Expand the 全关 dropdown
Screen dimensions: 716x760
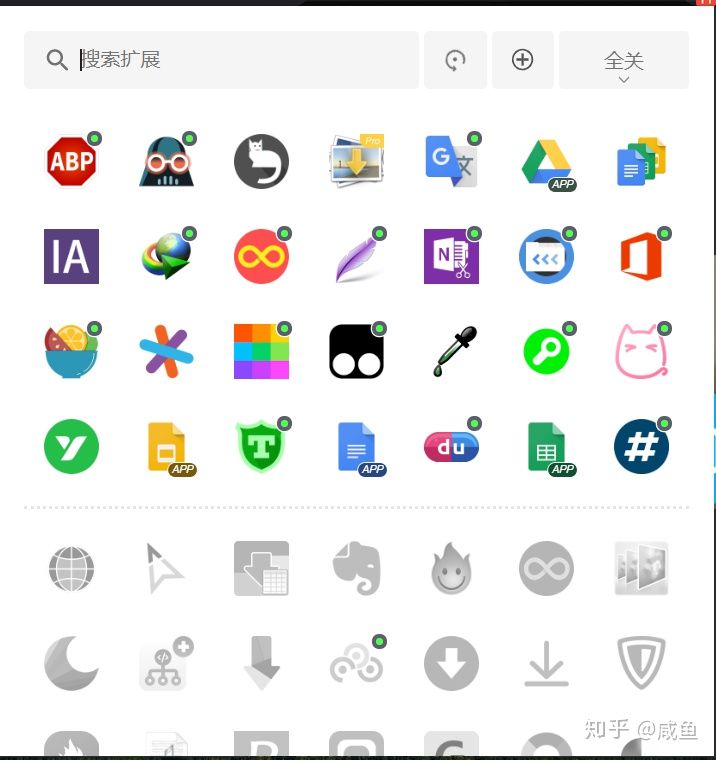(623, 62)
